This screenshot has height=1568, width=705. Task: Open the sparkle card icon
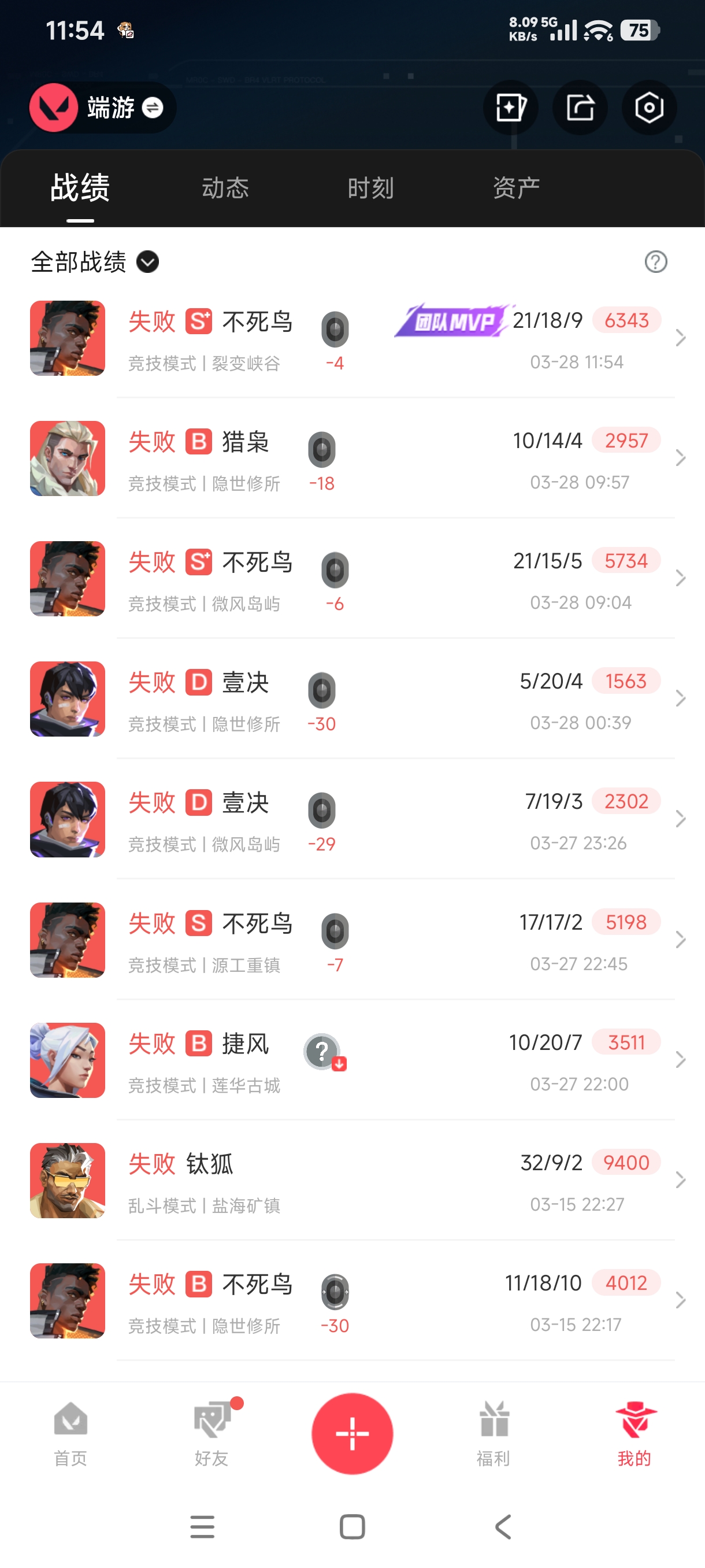point(510,108)
